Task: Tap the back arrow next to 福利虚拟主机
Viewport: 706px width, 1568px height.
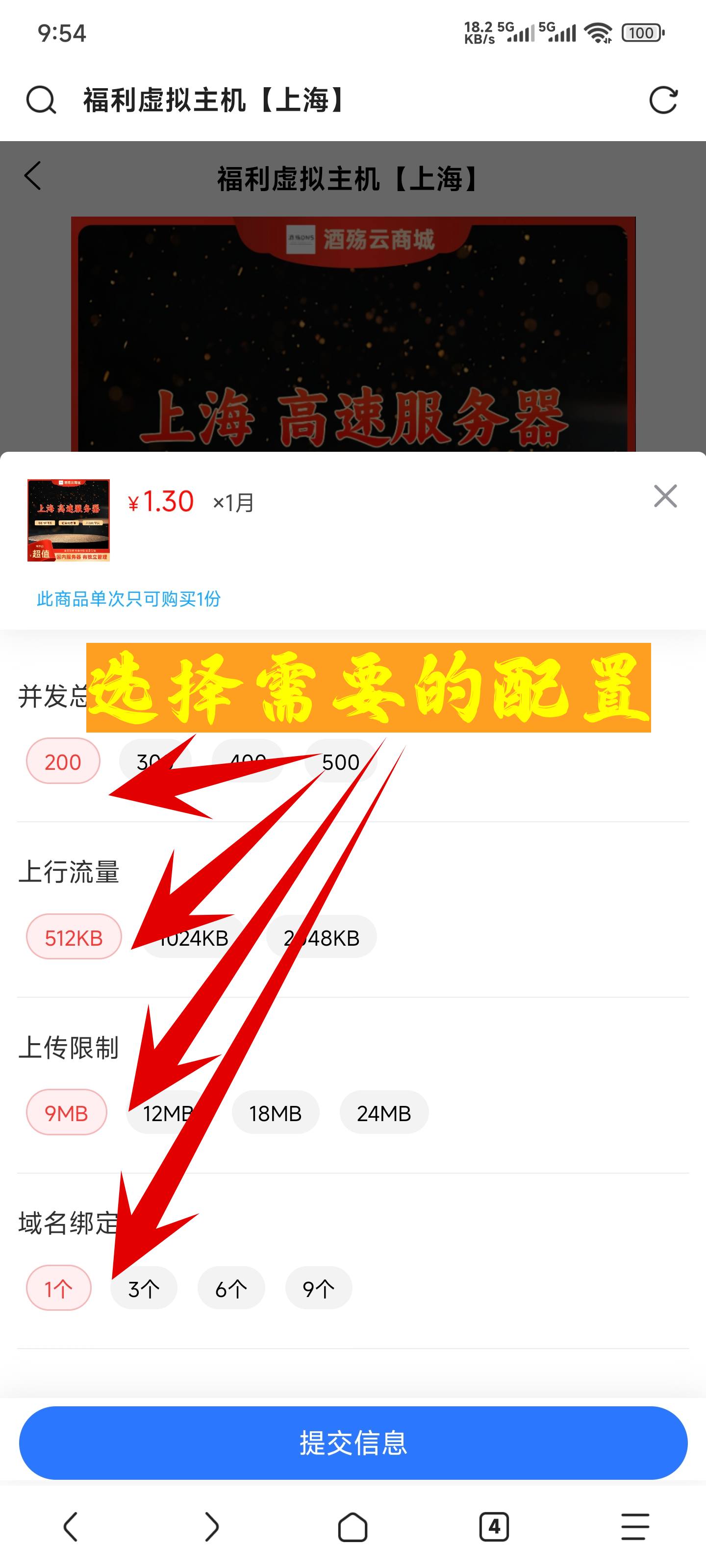Action: (32, 176)
